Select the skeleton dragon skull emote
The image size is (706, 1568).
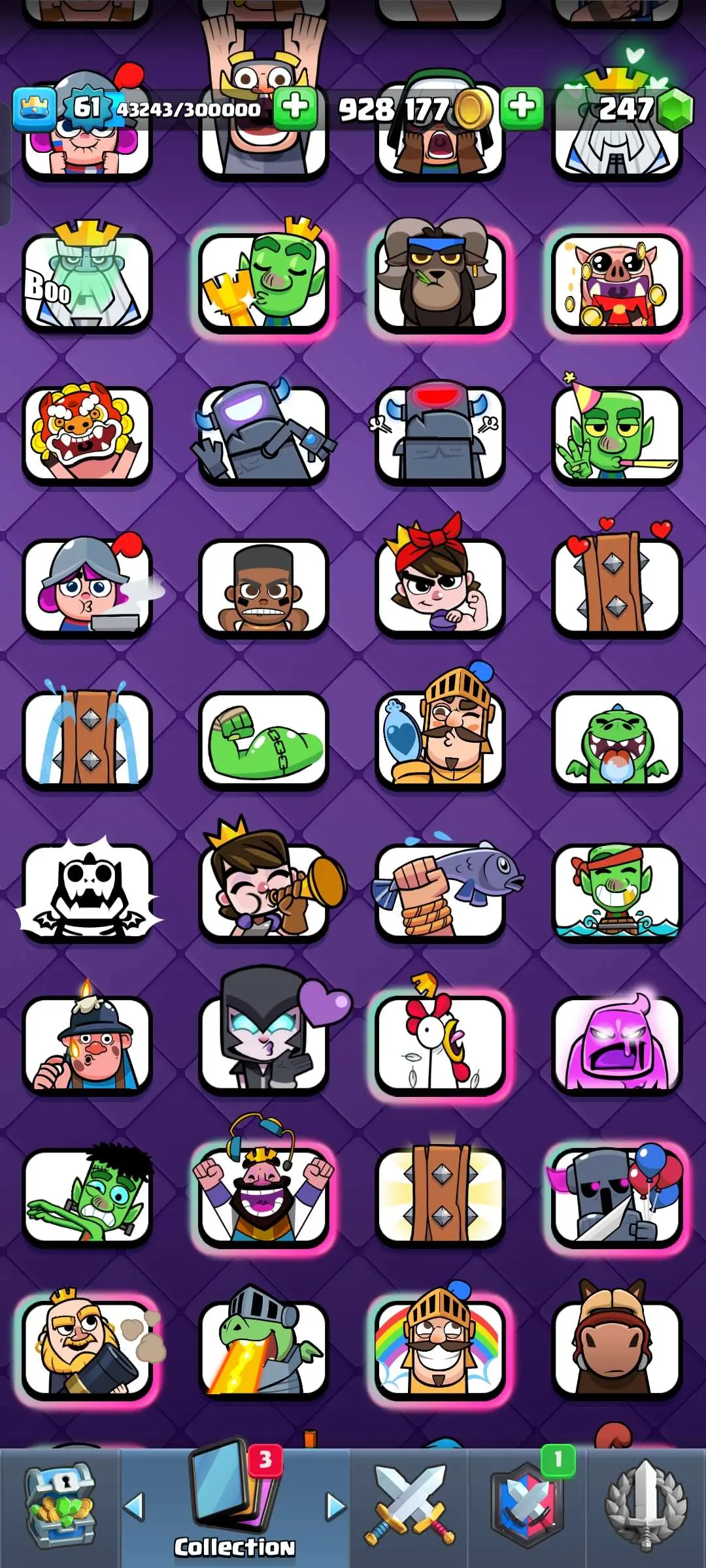pyautogui.click(x=87, y=892)
